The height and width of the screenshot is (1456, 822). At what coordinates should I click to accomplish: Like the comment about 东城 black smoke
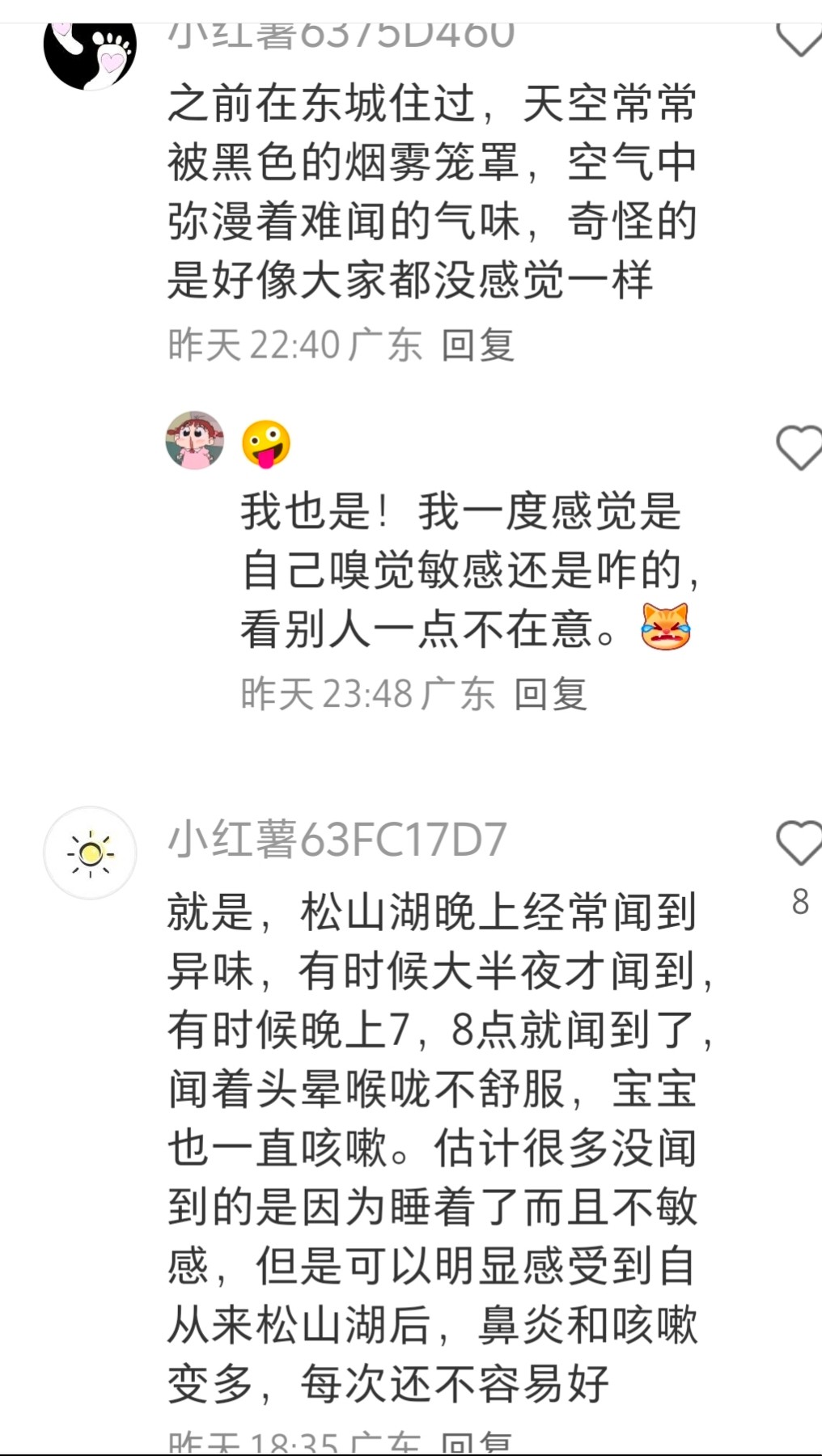(799, 37)
